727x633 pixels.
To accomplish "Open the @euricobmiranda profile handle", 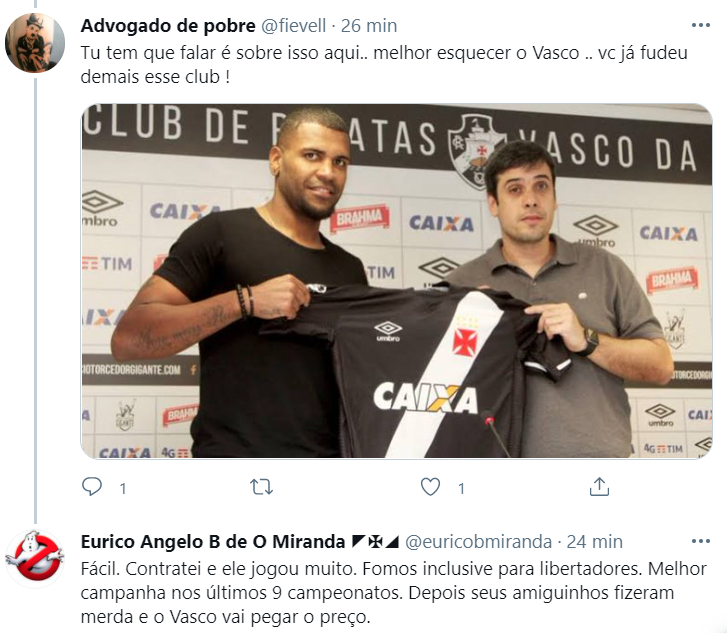I will tap(478, 542).
